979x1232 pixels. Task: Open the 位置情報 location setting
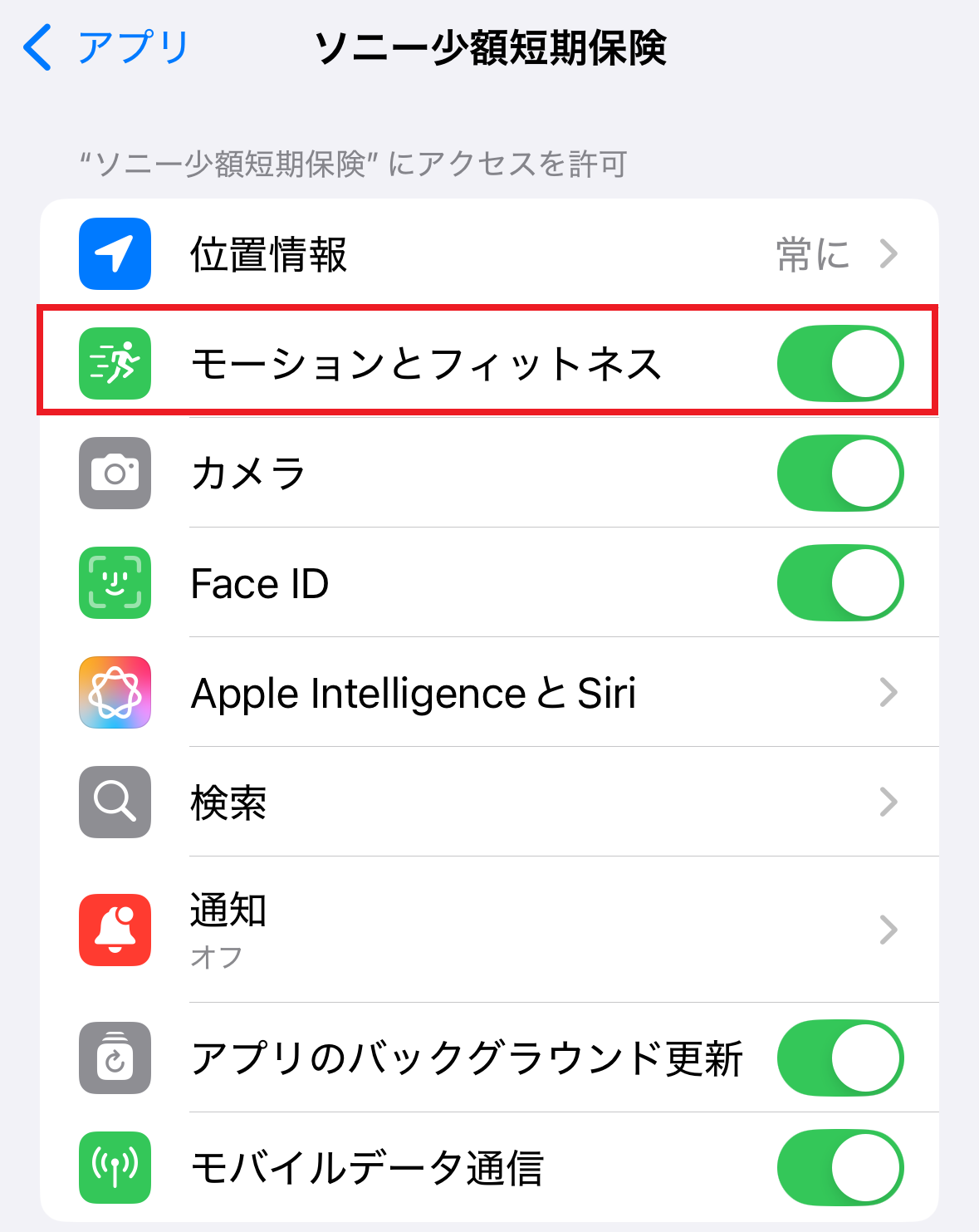point(488,254)
